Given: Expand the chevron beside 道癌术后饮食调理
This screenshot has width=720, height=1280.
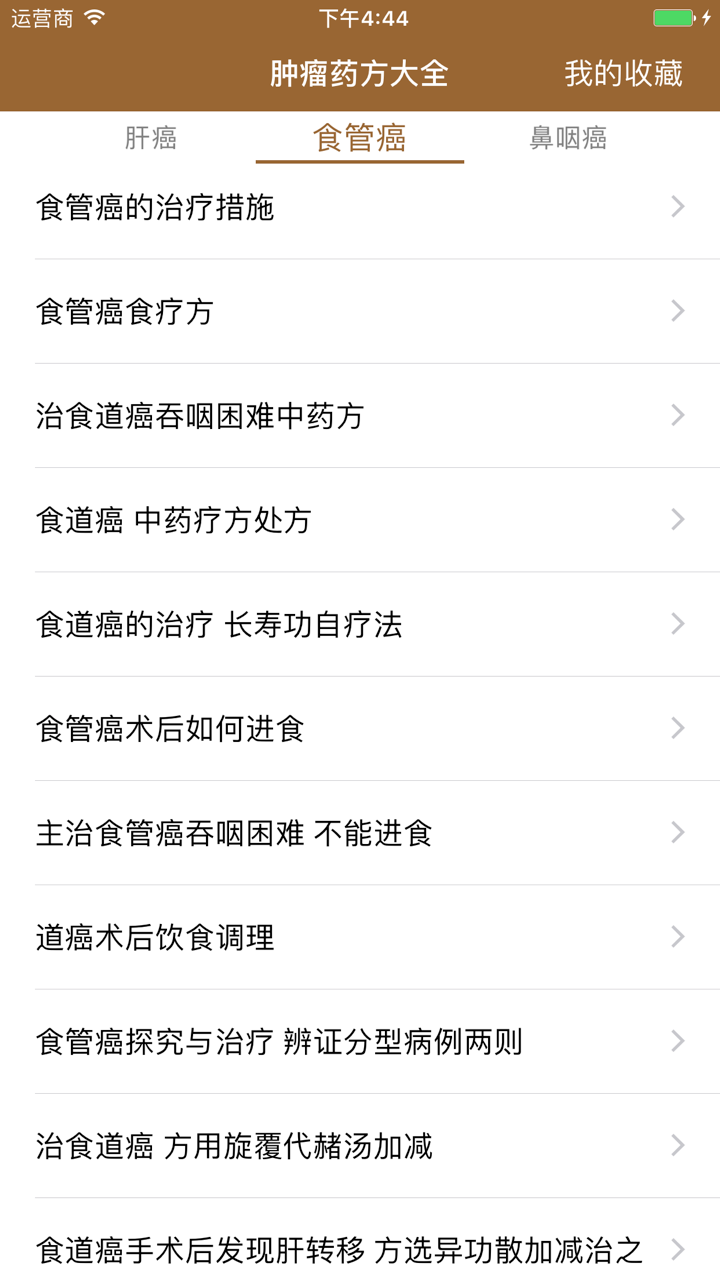Looking at the screenshot, I should [x=676, y=936].
